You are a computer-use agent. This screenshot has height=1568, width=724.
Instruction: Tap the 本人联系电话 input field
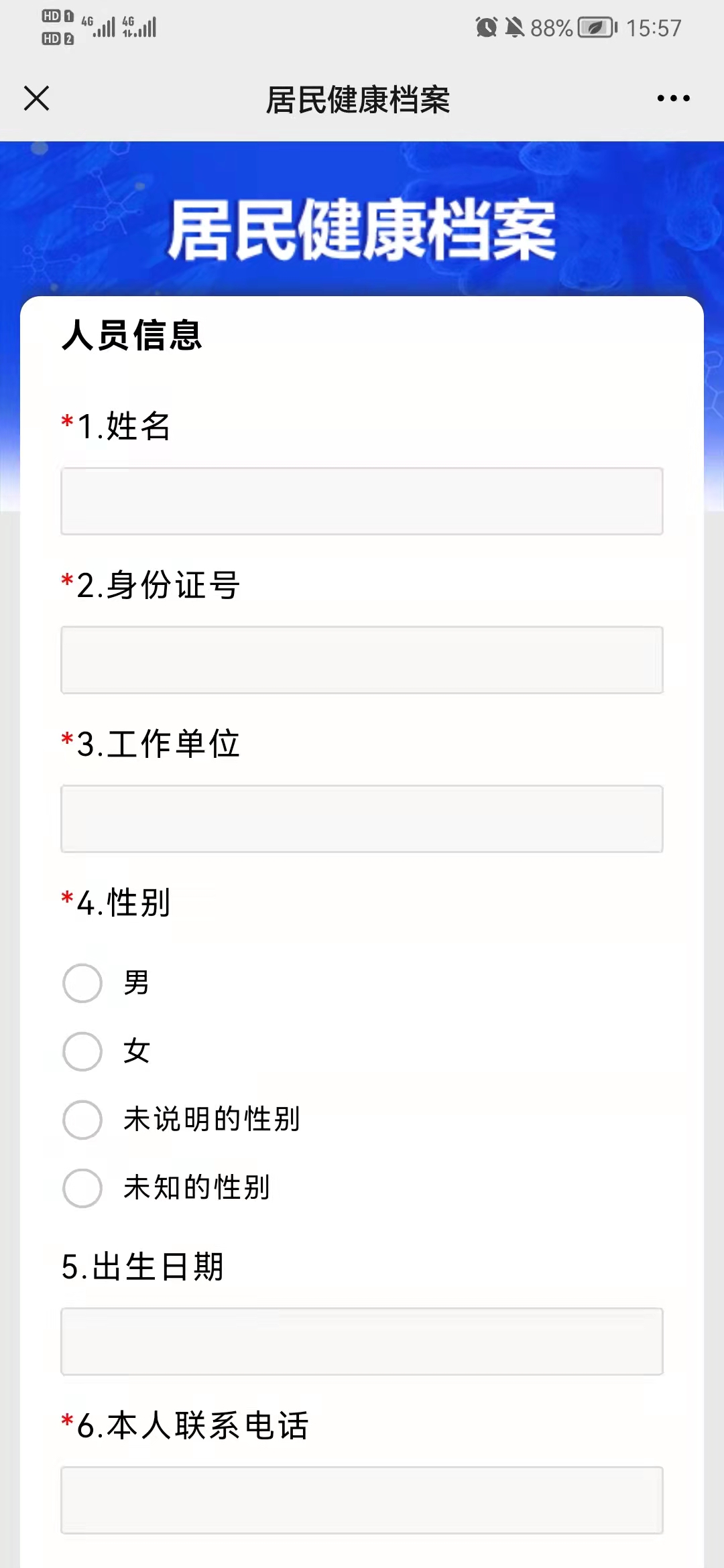(362, 1500)
